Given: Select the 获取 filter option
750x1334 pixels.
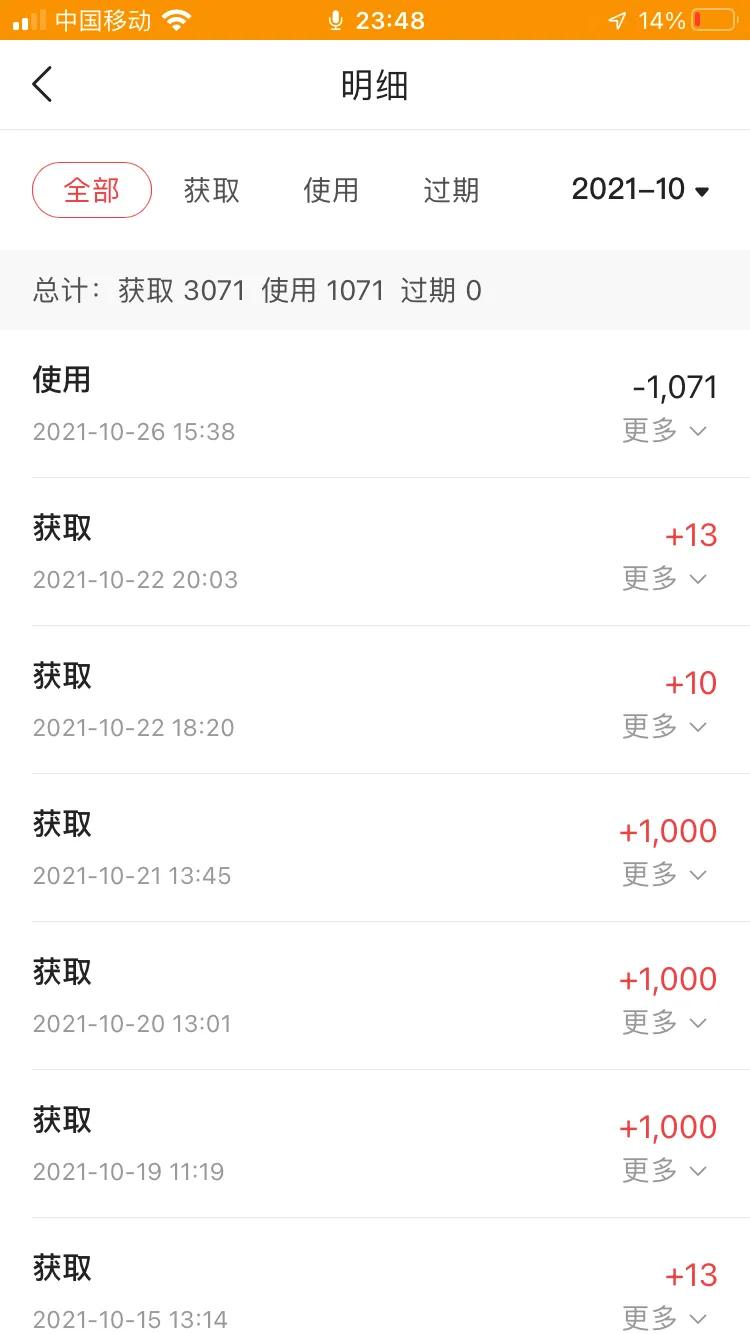Looking at the screenshot, I should [211, 190].
